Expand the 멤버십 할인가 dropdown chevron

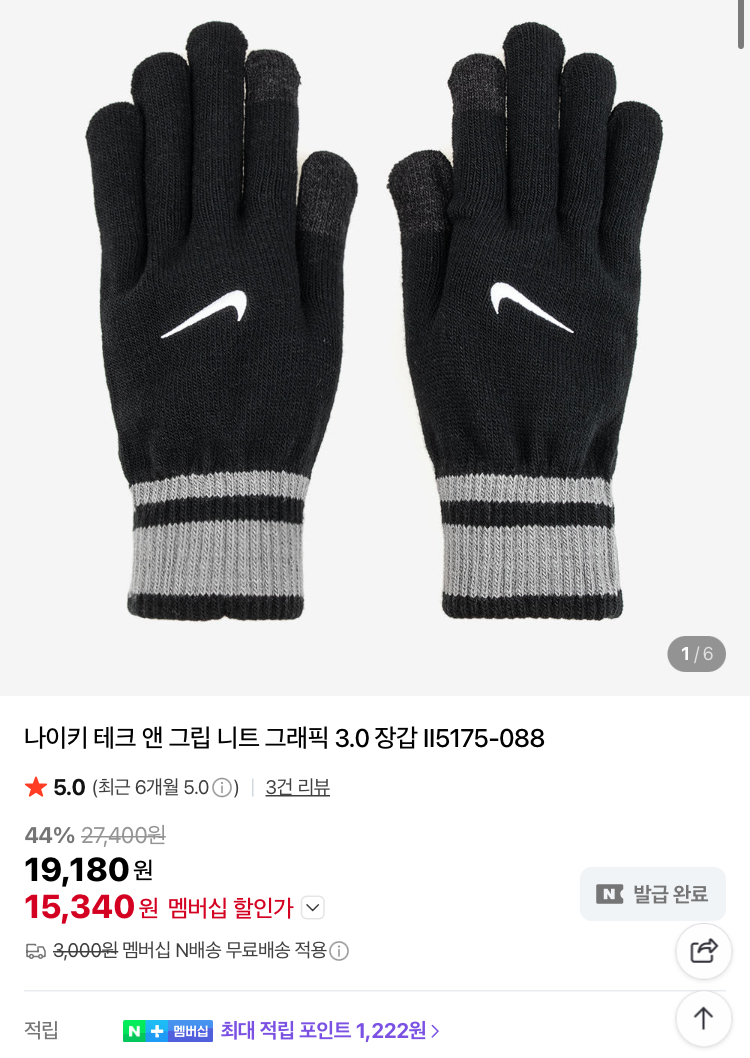[313, 908]
